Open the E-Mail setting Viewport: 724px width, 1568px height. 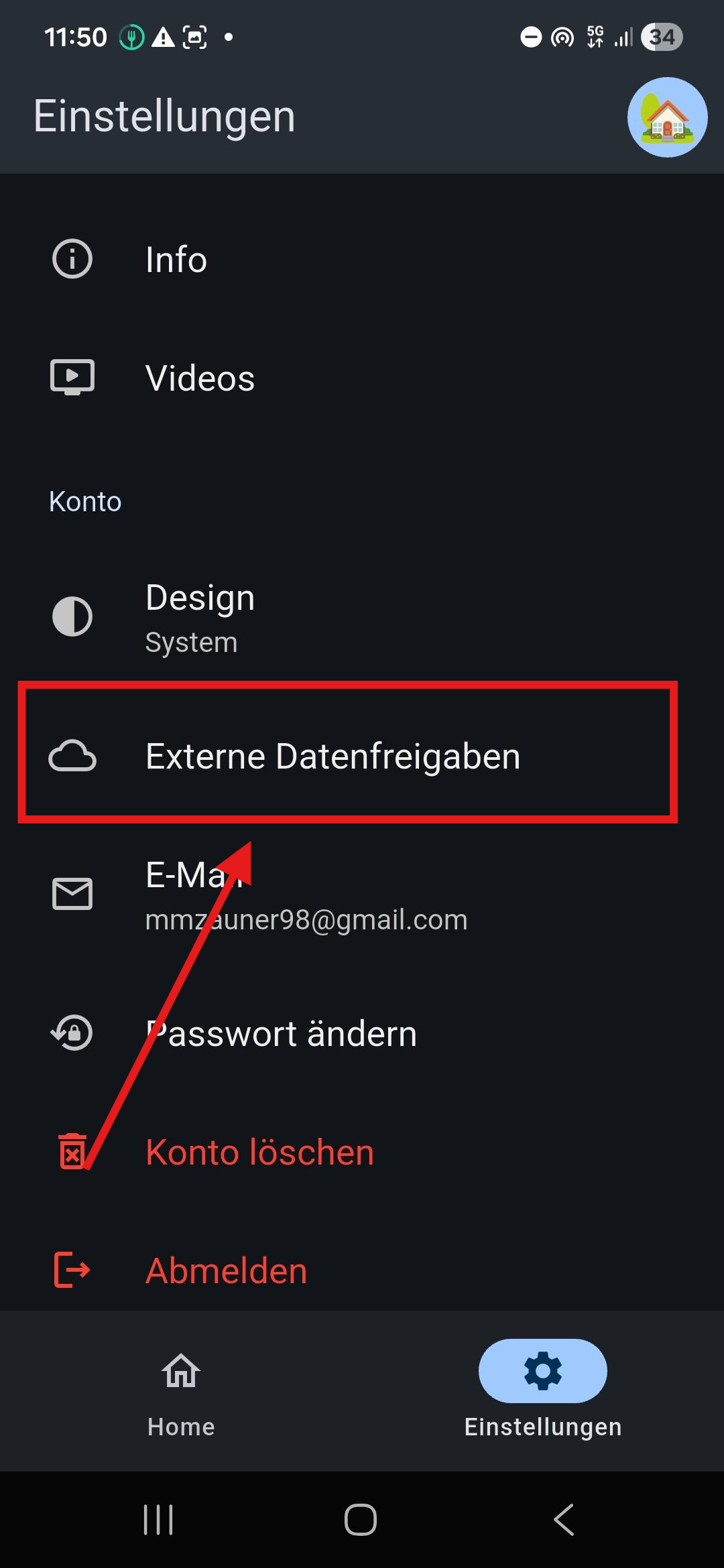coord(362,895)
